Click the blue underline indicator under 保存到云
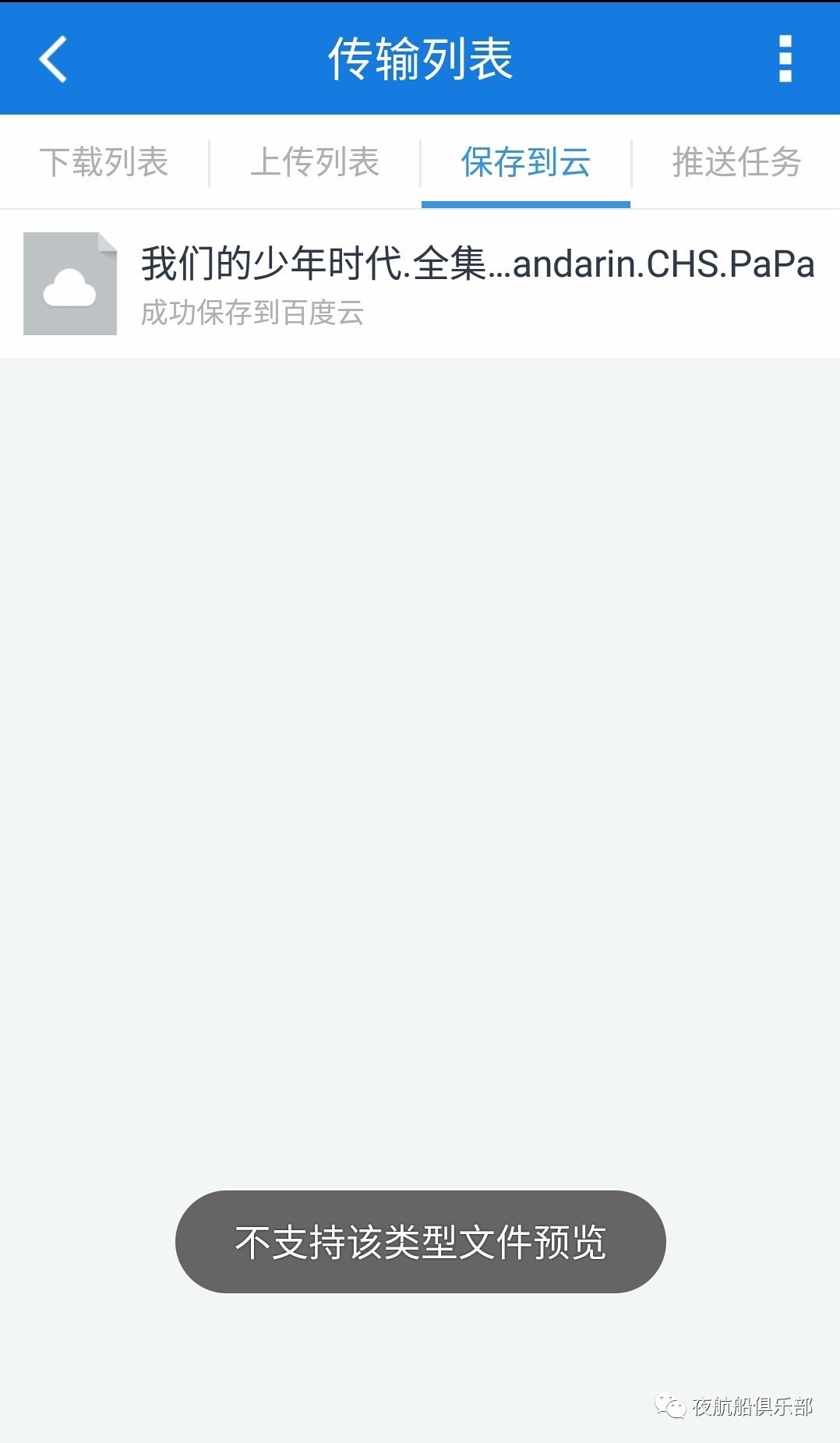Viewport: 840px width, 1443px height. [x=525, y=203]
